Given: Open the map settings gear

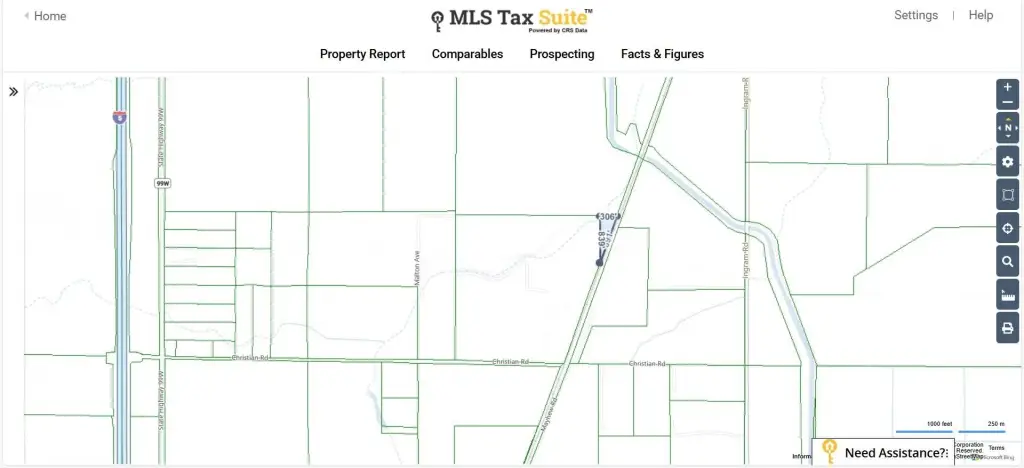Looking at the screenshot, I should point(1007,162).
